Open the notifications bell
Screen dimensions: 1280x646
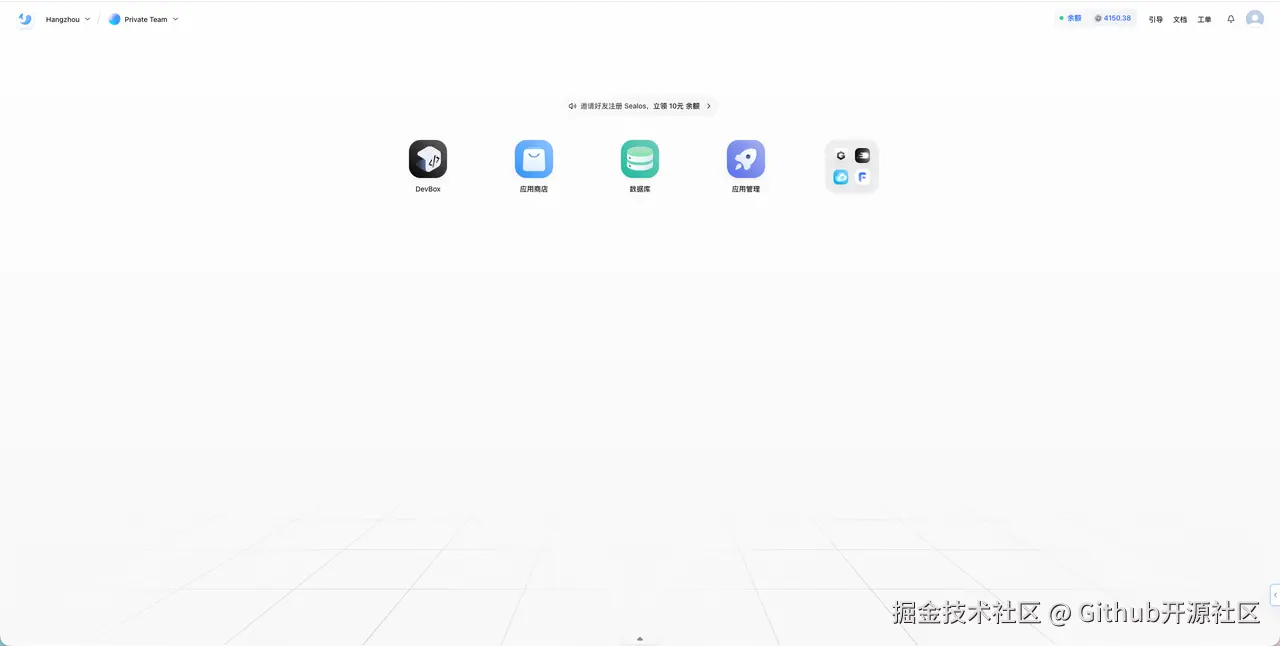pyautogui.click(x=1231, y=19)
